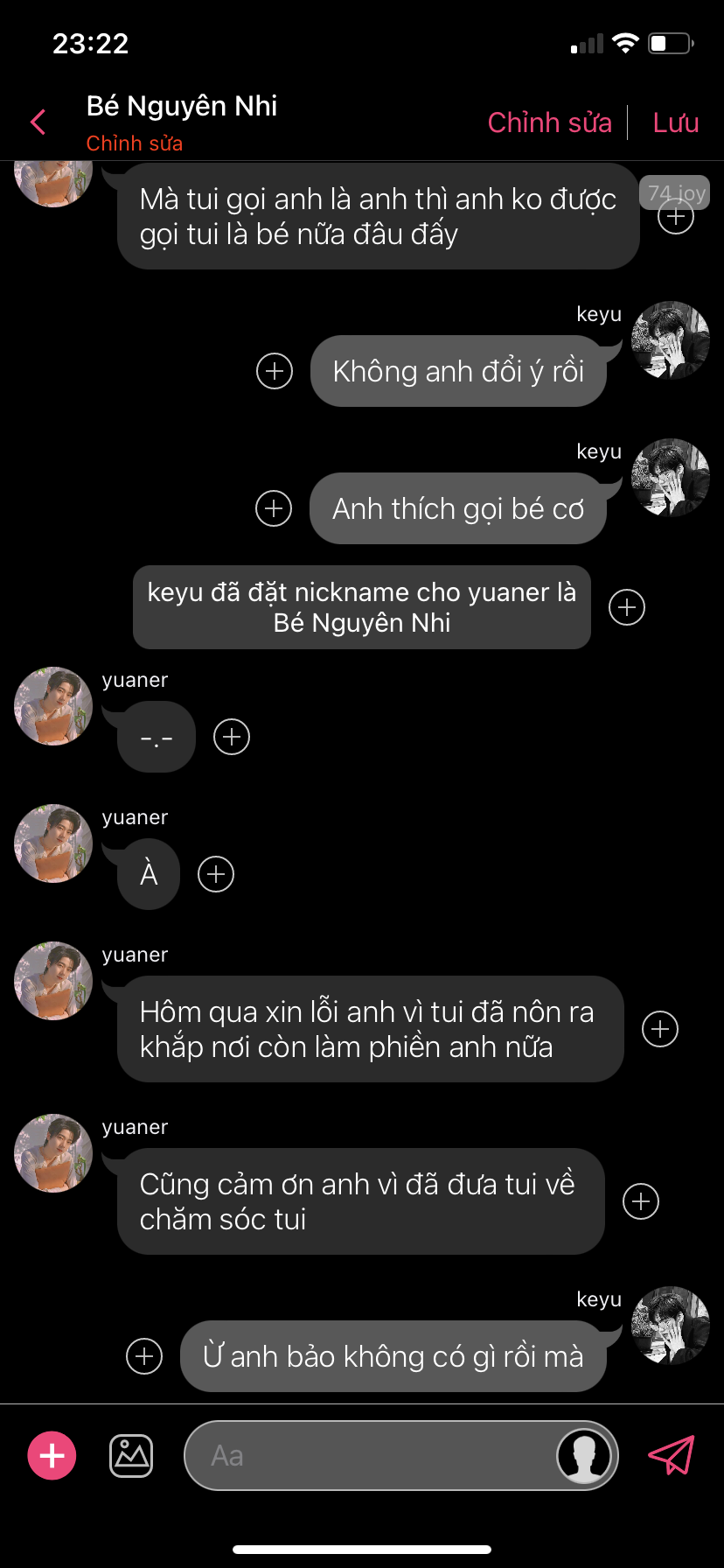Viewport: 724px width, 1568px height.
Task: Tap plus next to the 'À' message
Action: [x=216, y=874]
